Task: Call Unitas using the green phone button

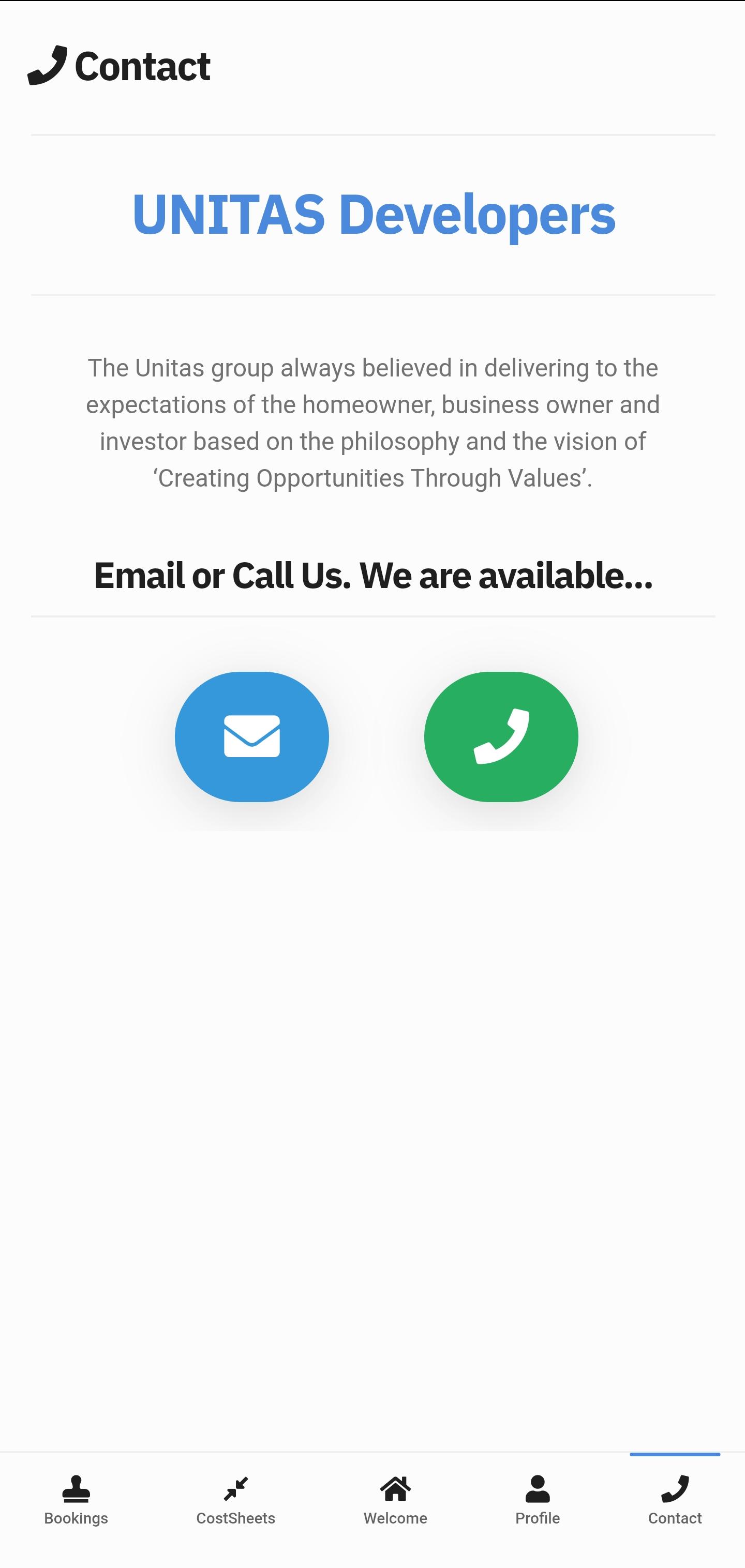Action: click(x=501, y=736)
